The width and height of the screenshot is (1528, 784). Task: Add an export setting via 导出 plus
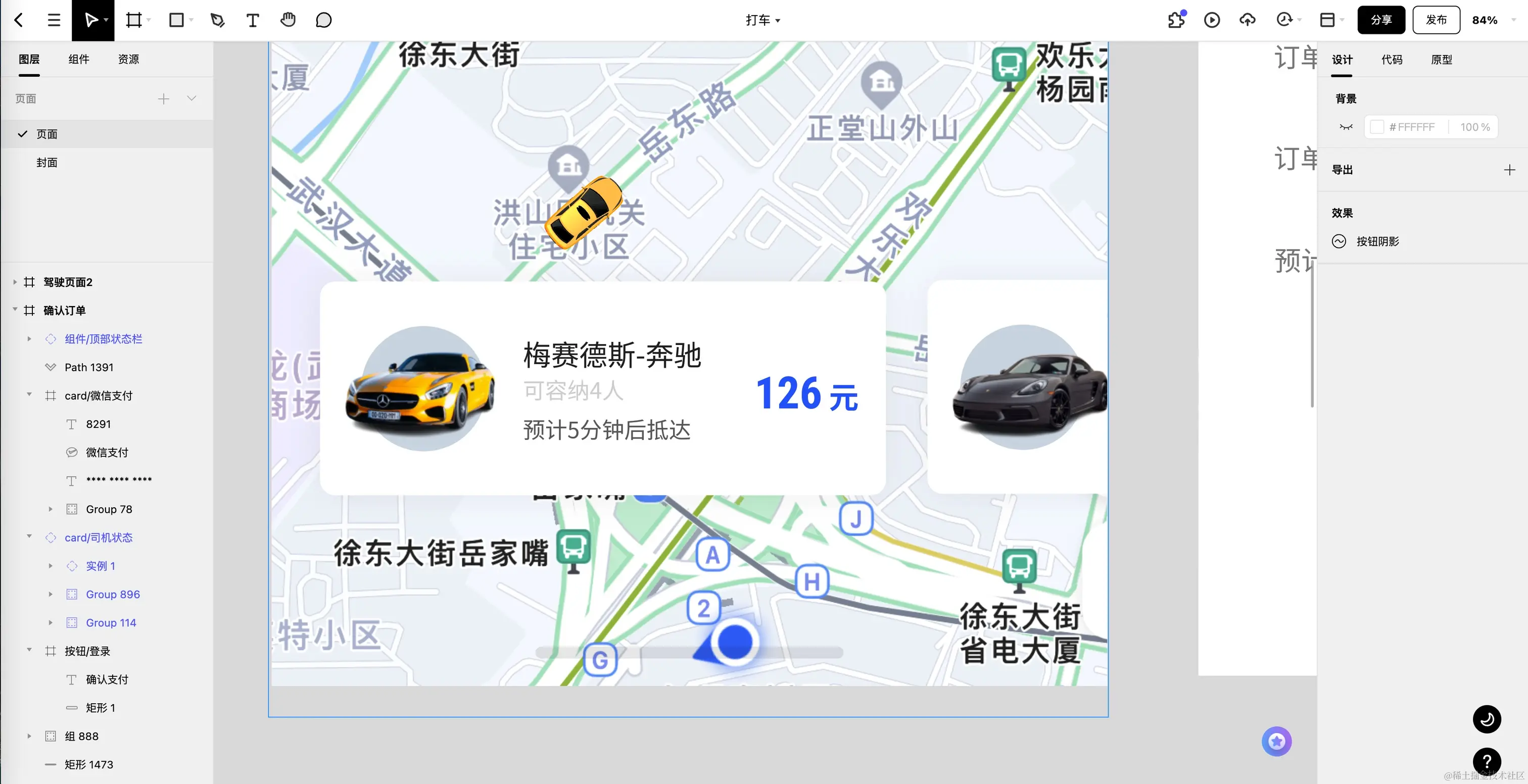click(1509, 170)
